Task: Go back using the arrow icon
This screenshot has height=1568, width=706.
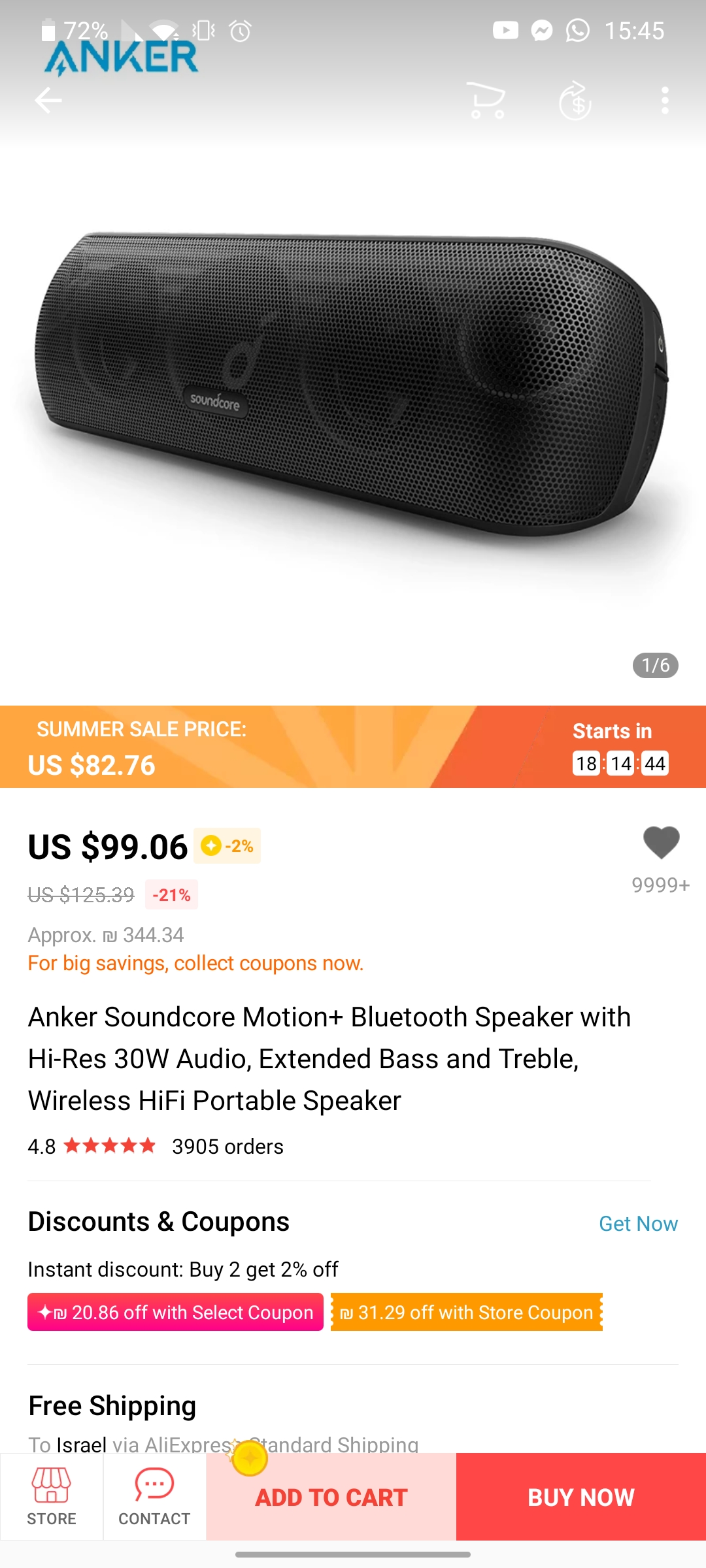Action: [48, 101]
